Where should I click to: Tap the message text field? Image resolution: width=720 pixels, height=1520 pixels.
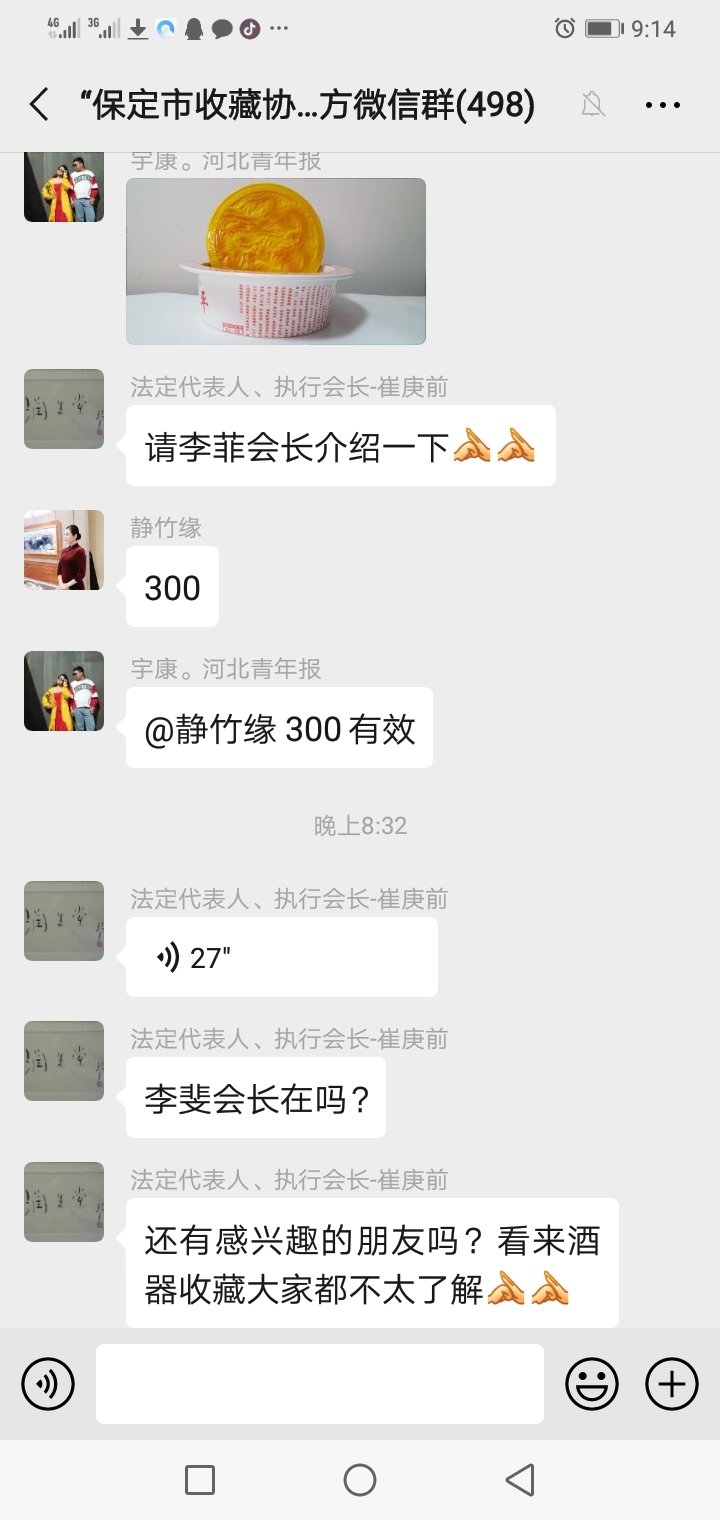(320, 1384)
